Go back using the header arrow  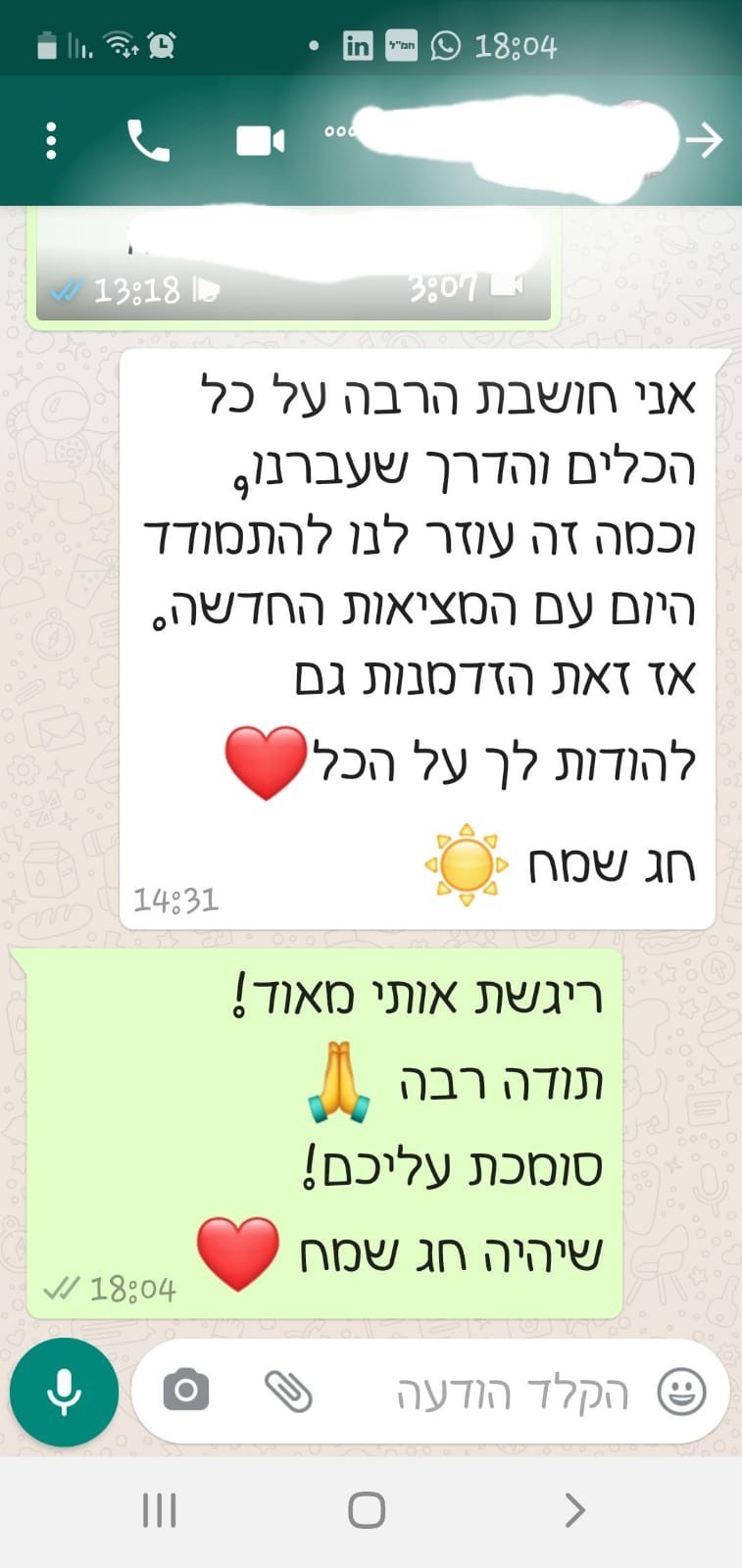click(x=704, y=141)
